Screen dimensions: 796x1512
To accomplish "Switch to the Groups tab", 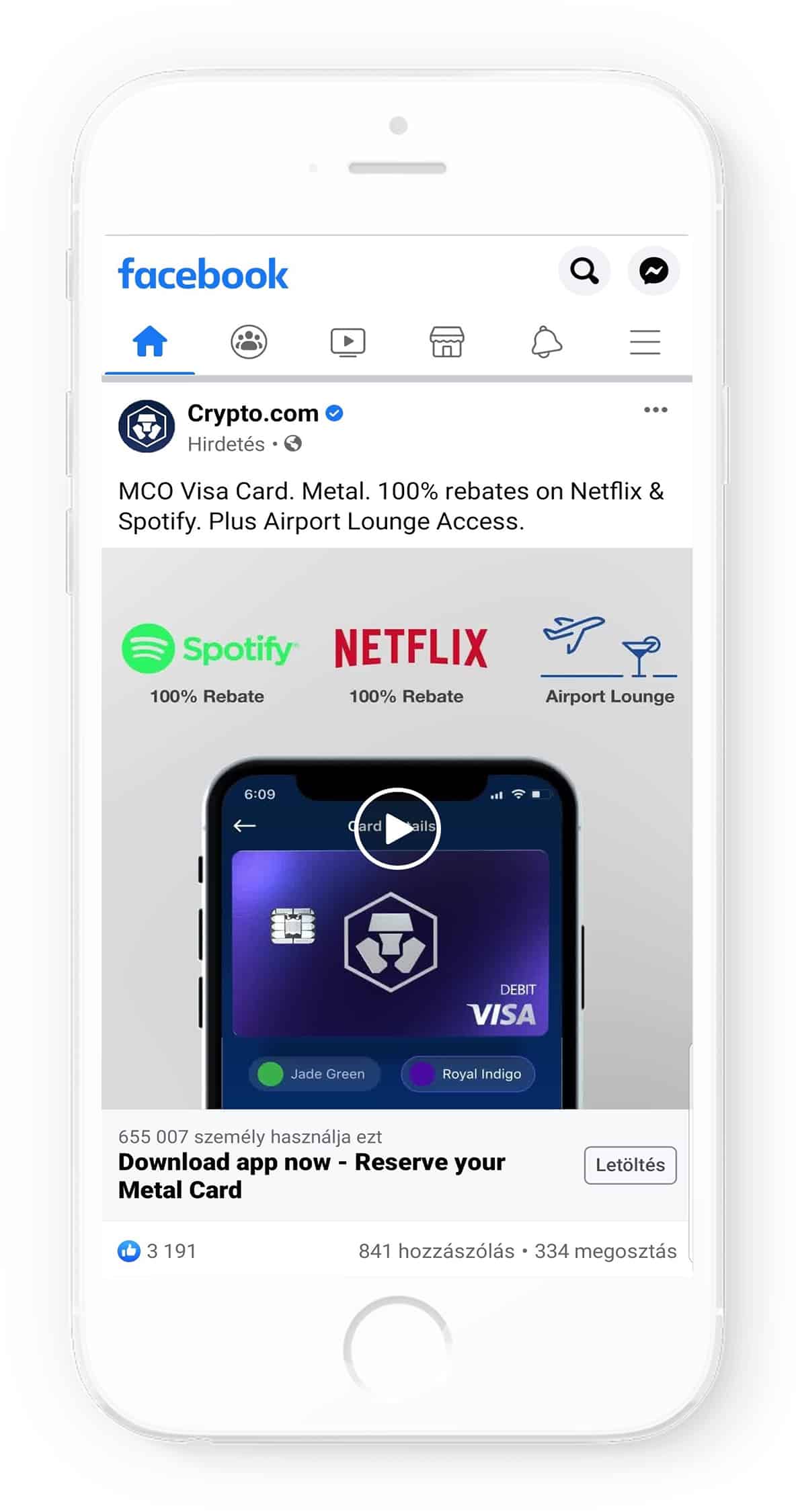I will click(x=249, y=341).
